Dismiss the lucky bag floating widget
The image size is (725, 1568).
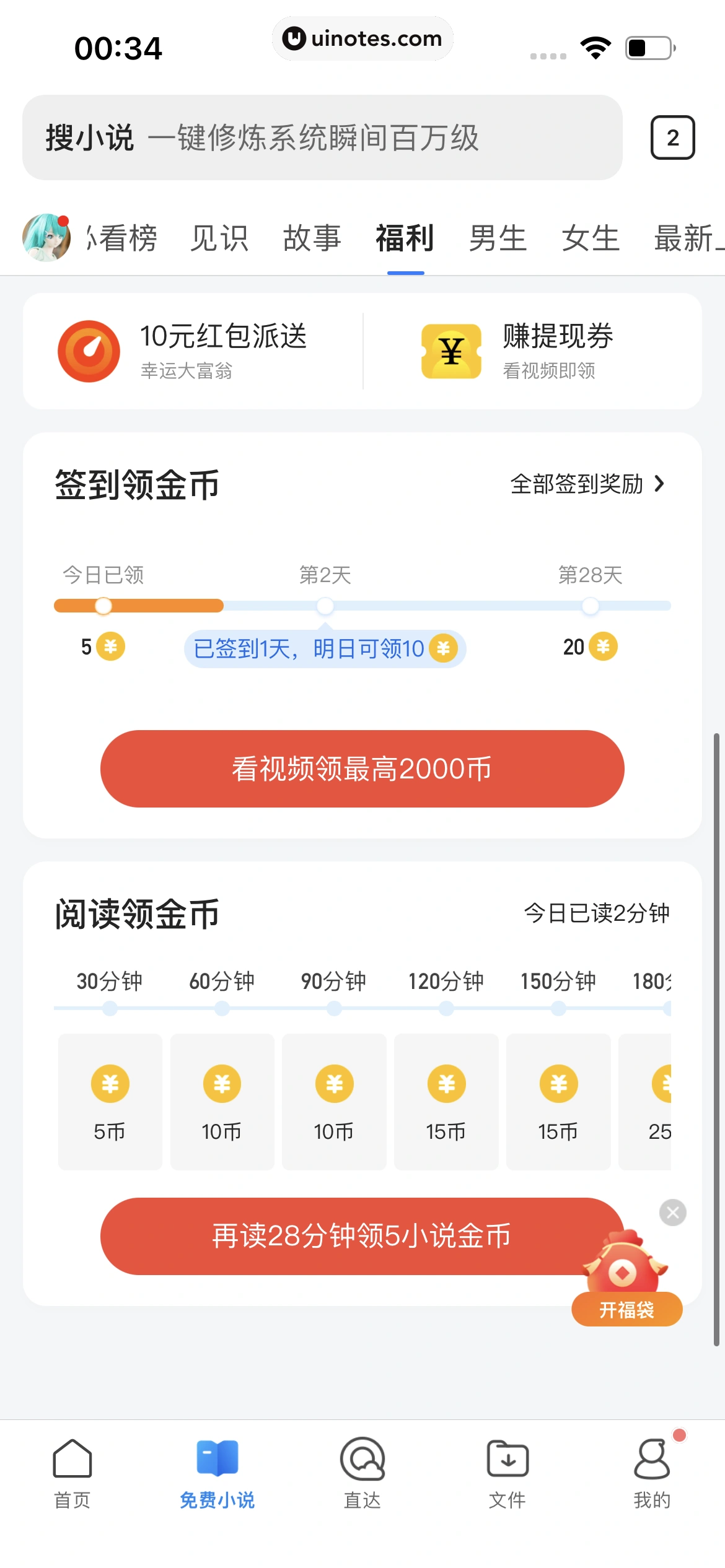(x=673, y=1213)
